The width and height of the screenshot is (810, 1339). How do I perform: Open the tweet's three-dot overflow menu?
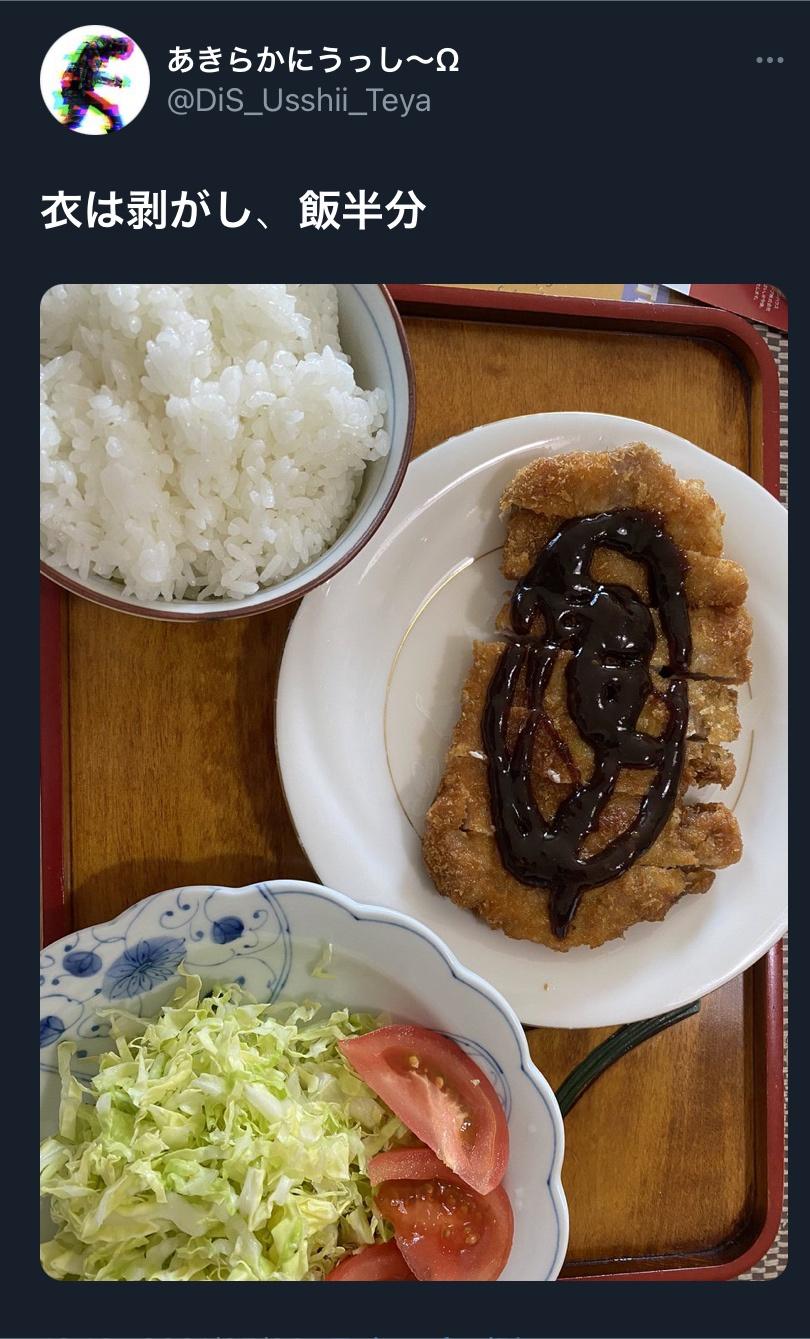(x=769, y=61)
